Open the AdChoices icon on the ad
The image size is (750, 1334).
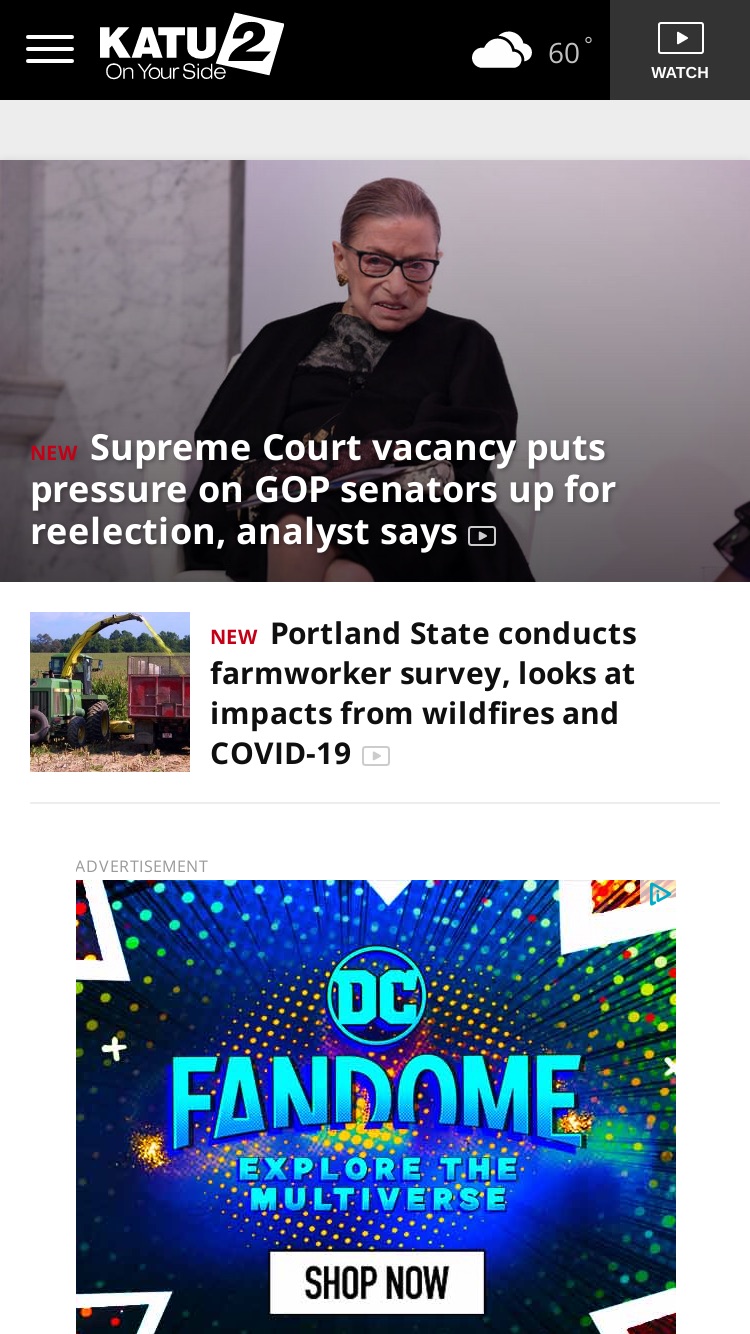660,894
